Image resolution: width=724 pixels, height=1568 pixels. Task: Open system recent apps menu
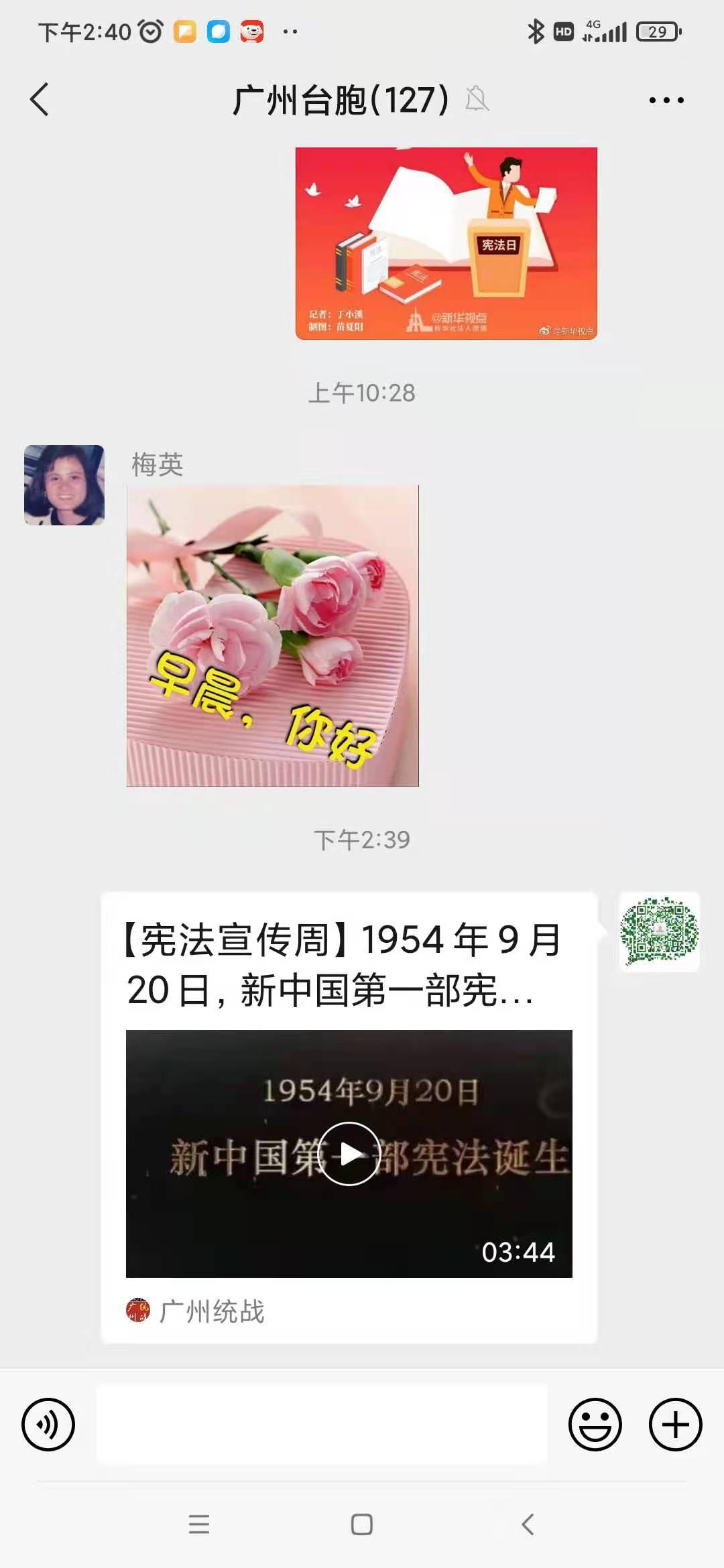(x=199, y=1524)
